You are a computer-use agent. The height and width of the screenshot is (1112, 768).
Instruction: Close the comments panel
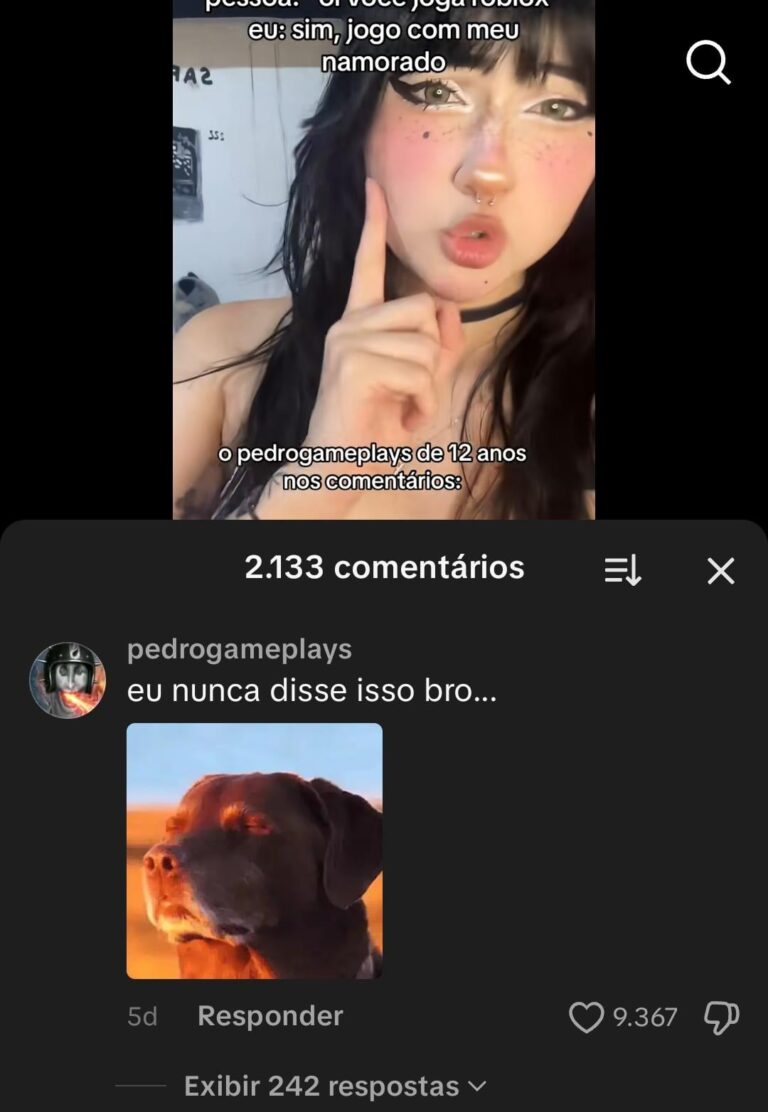pyautogui.click(x=720, y=570)
